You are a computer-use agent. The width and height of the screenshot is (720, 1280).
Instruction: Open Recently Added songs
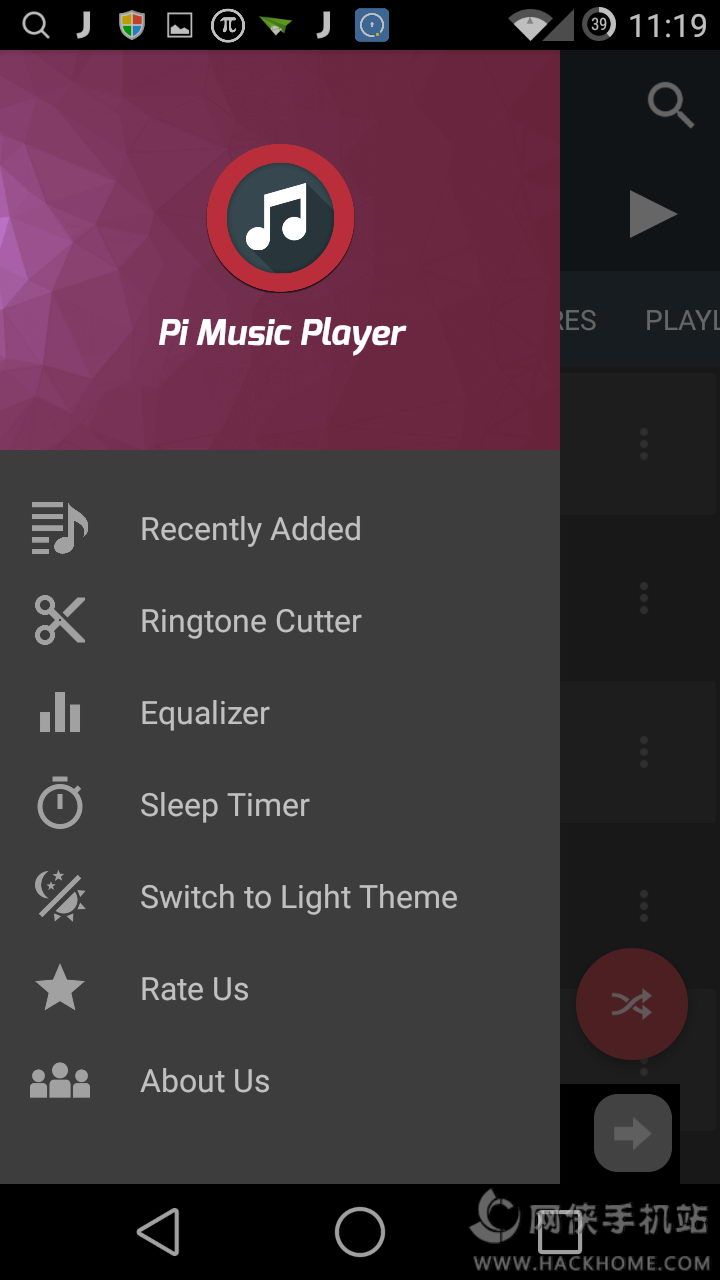(250, 529)
